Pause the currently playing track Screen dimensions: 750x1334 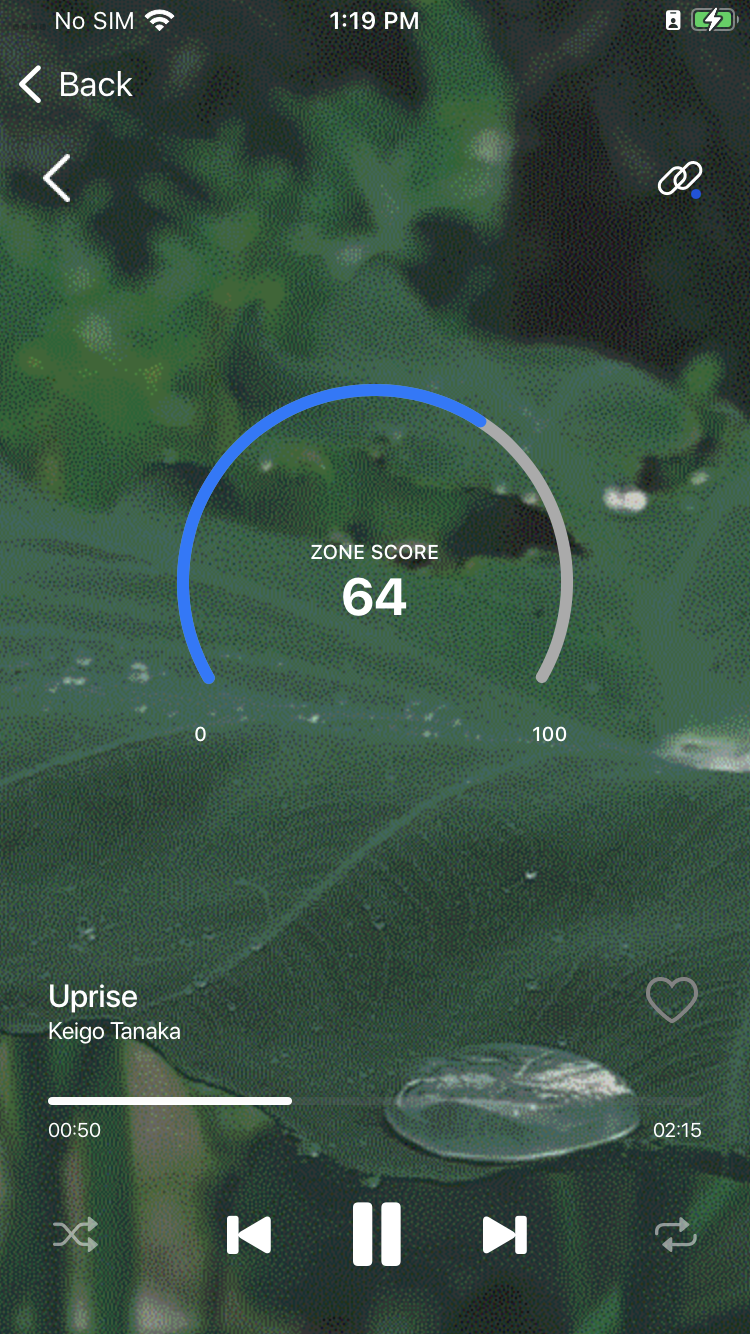377,1234
